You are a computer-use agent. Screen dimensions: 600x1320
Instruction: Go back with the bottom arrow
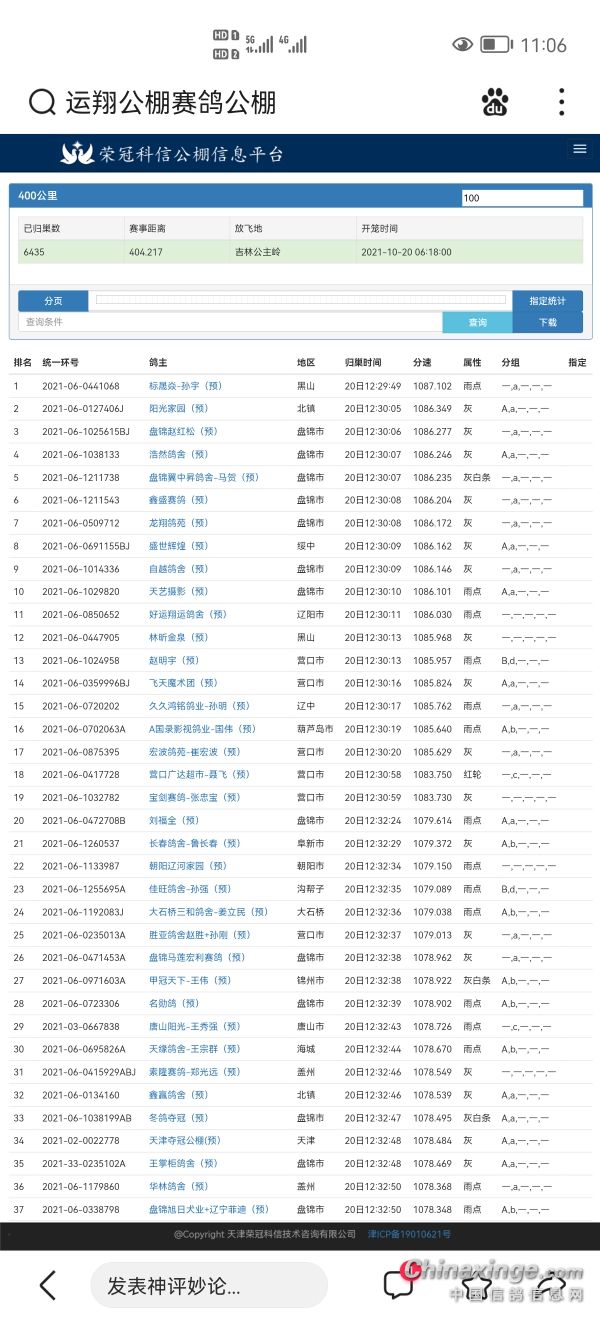(47, 1285)
